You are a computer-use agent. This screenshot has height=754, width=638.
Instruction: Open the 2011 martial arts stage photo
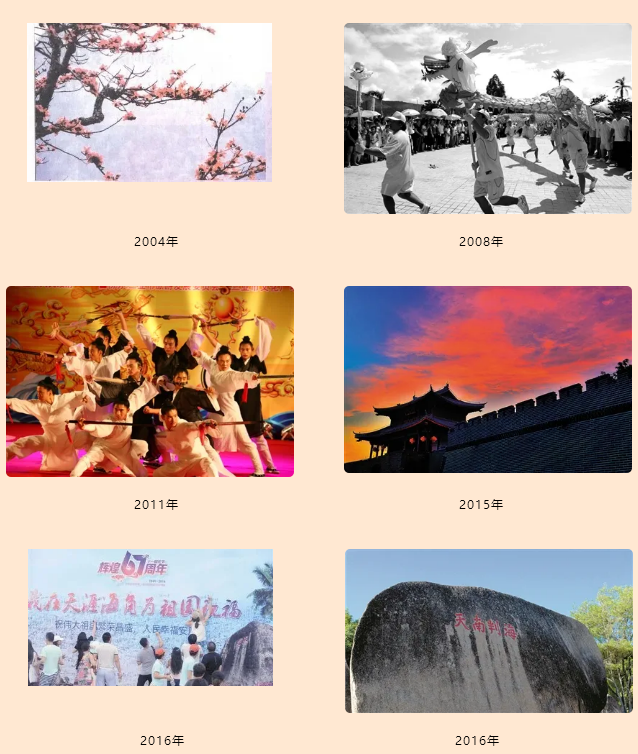150,381
